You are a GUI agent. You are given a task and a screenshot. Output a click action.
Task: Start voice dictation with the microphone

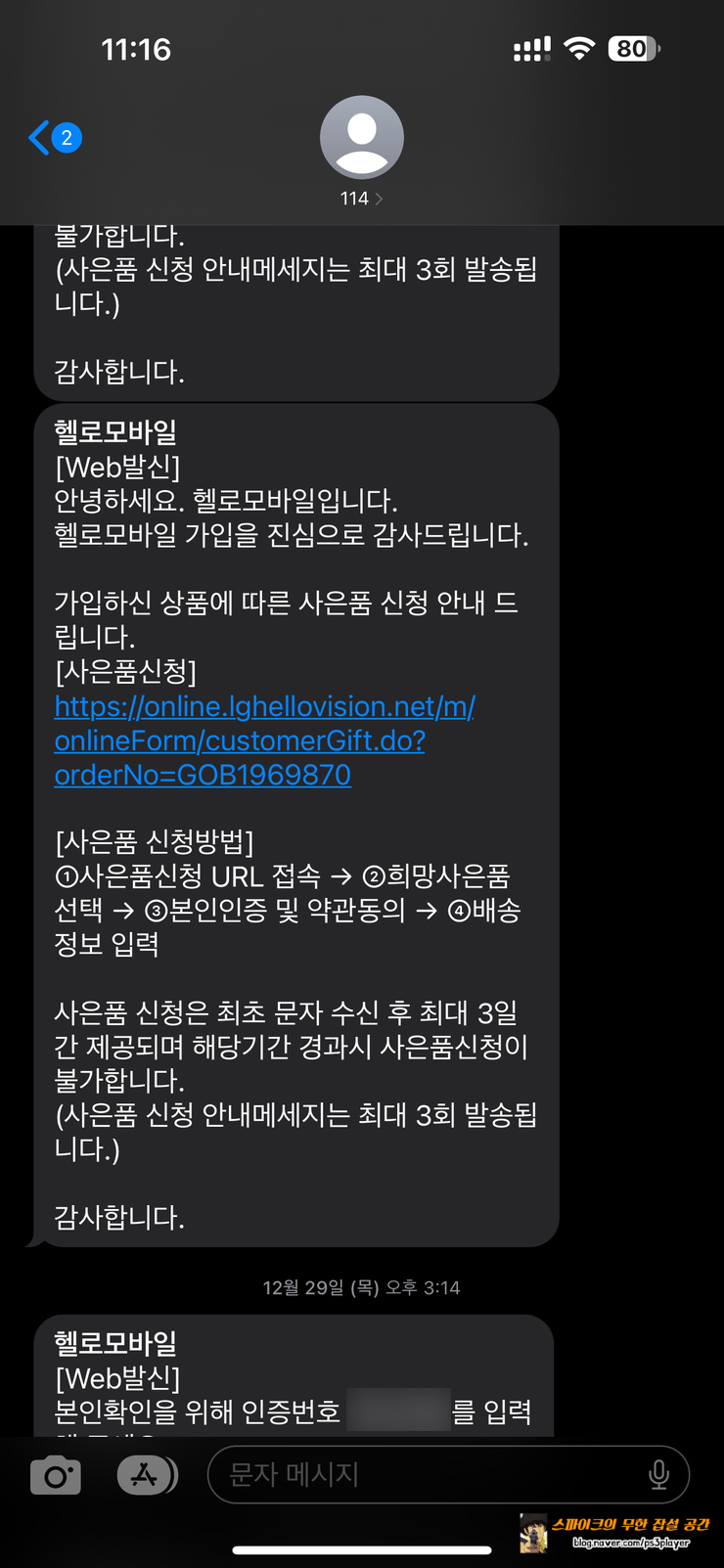coord(659,1474)
